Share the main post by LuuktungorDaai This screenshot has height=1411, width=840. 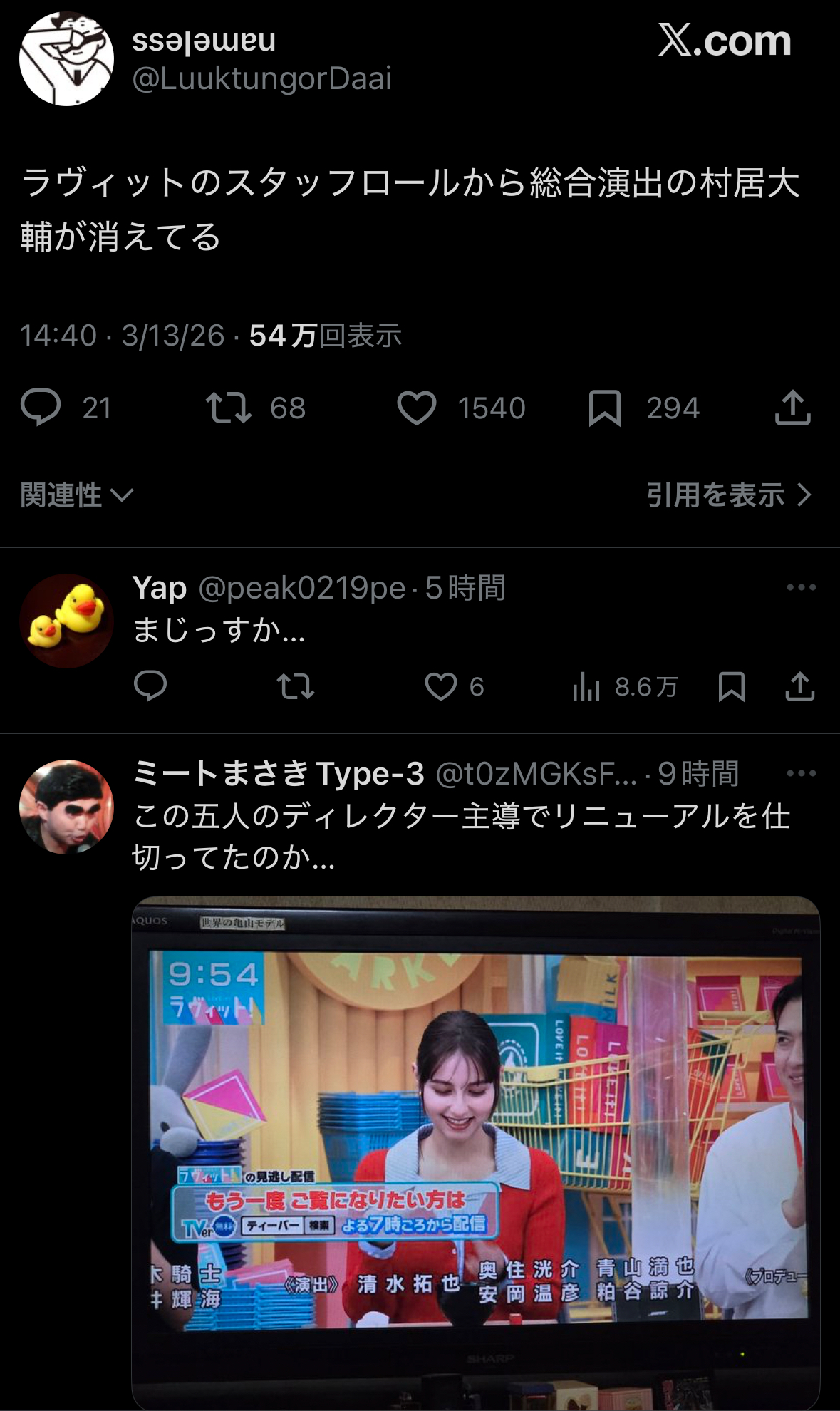792,408
